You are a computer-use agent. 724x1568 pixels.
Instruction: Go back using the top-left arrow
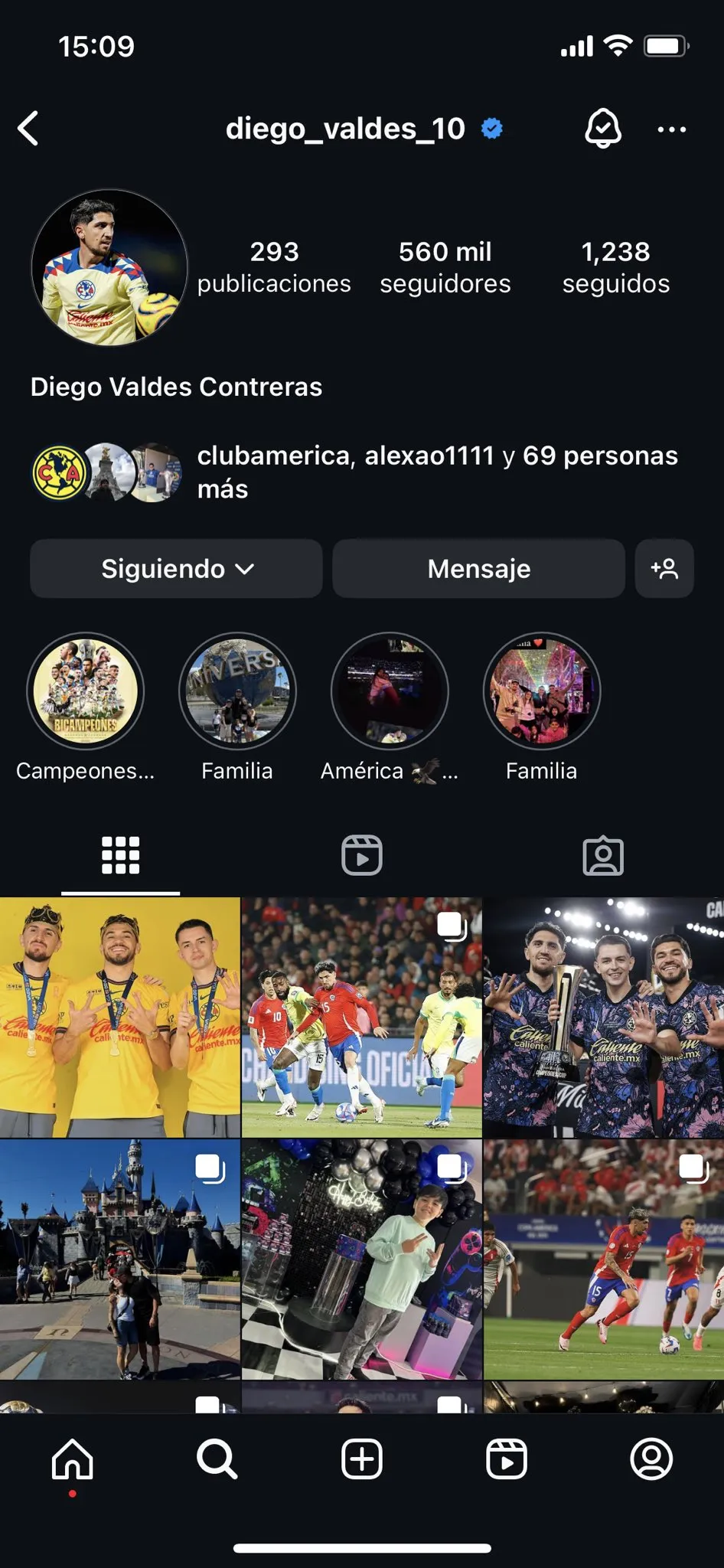pos(29,129)
